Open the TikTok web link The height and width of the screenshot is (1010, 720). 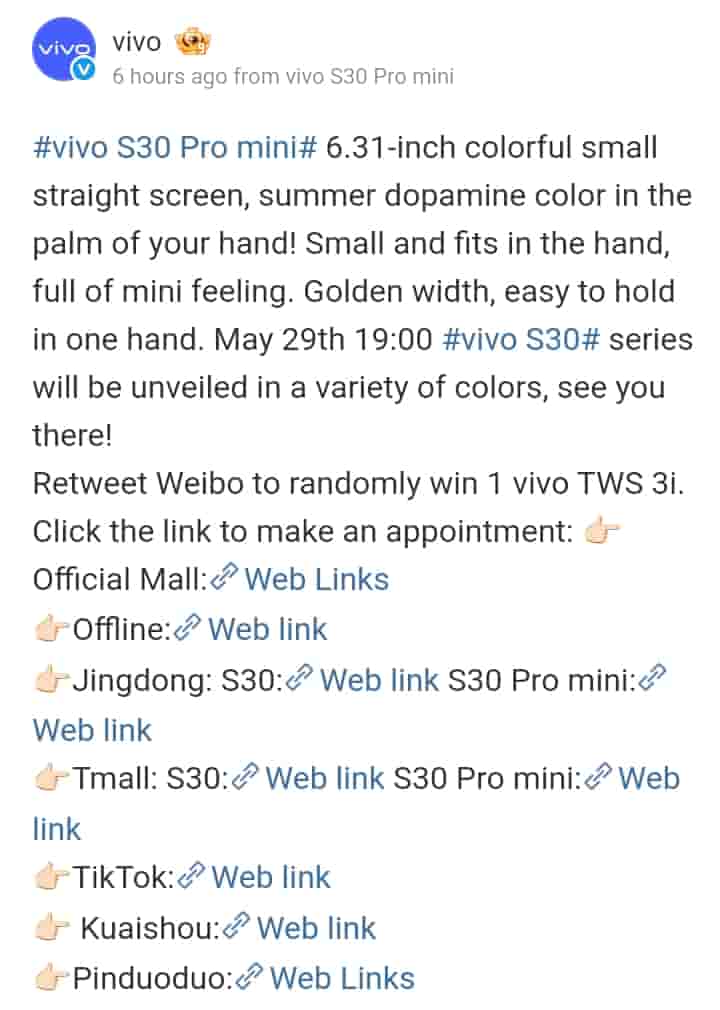tap(270, 877)
